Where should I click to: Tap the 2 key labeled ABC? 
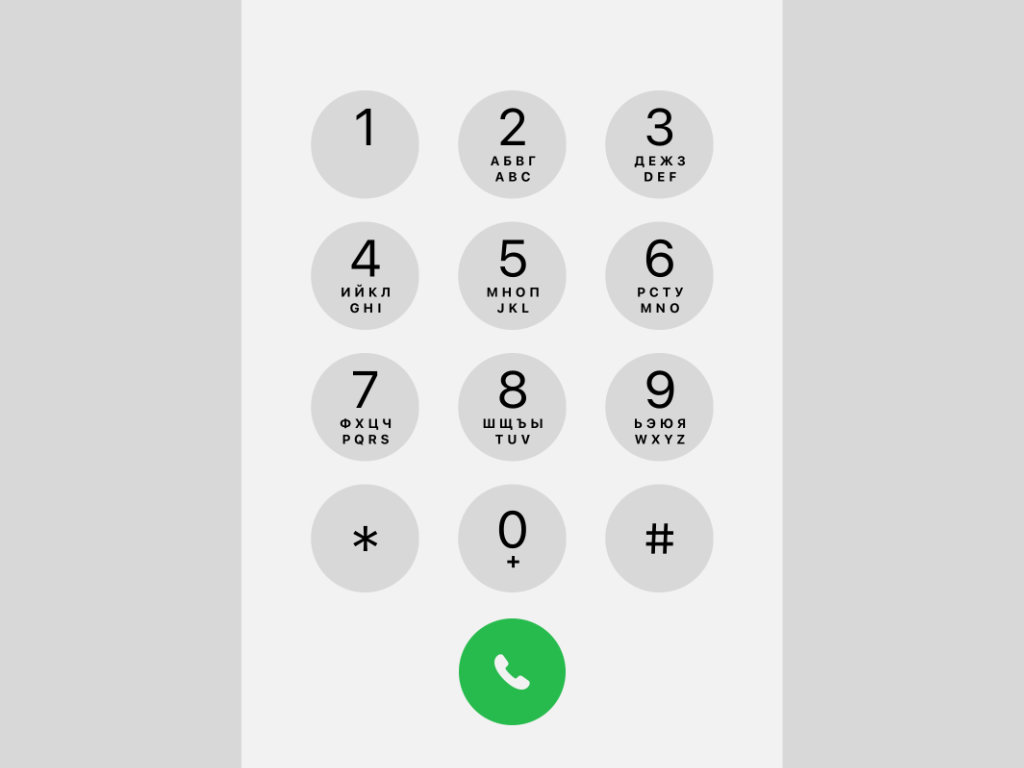512,144
